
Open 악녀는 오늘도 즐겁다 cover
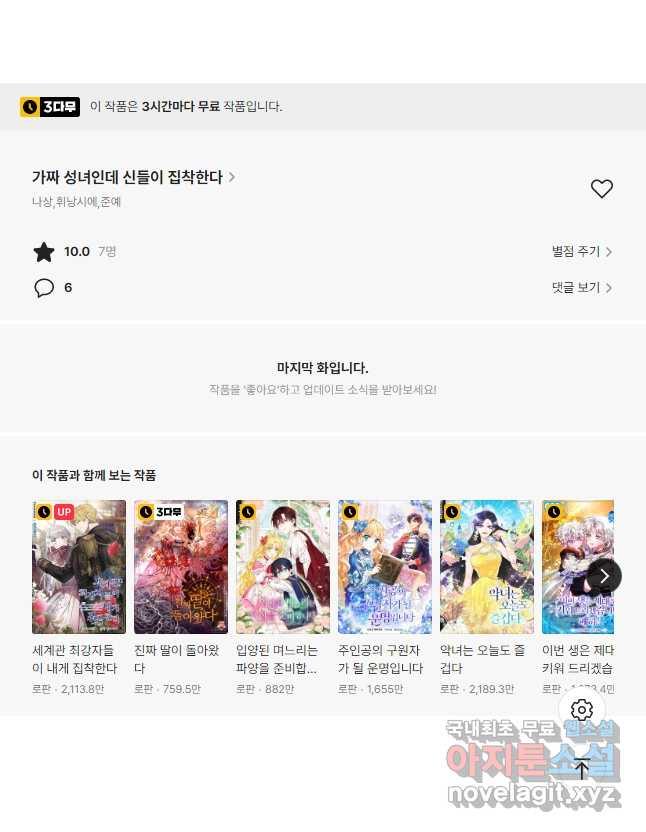tap(487, 567)
